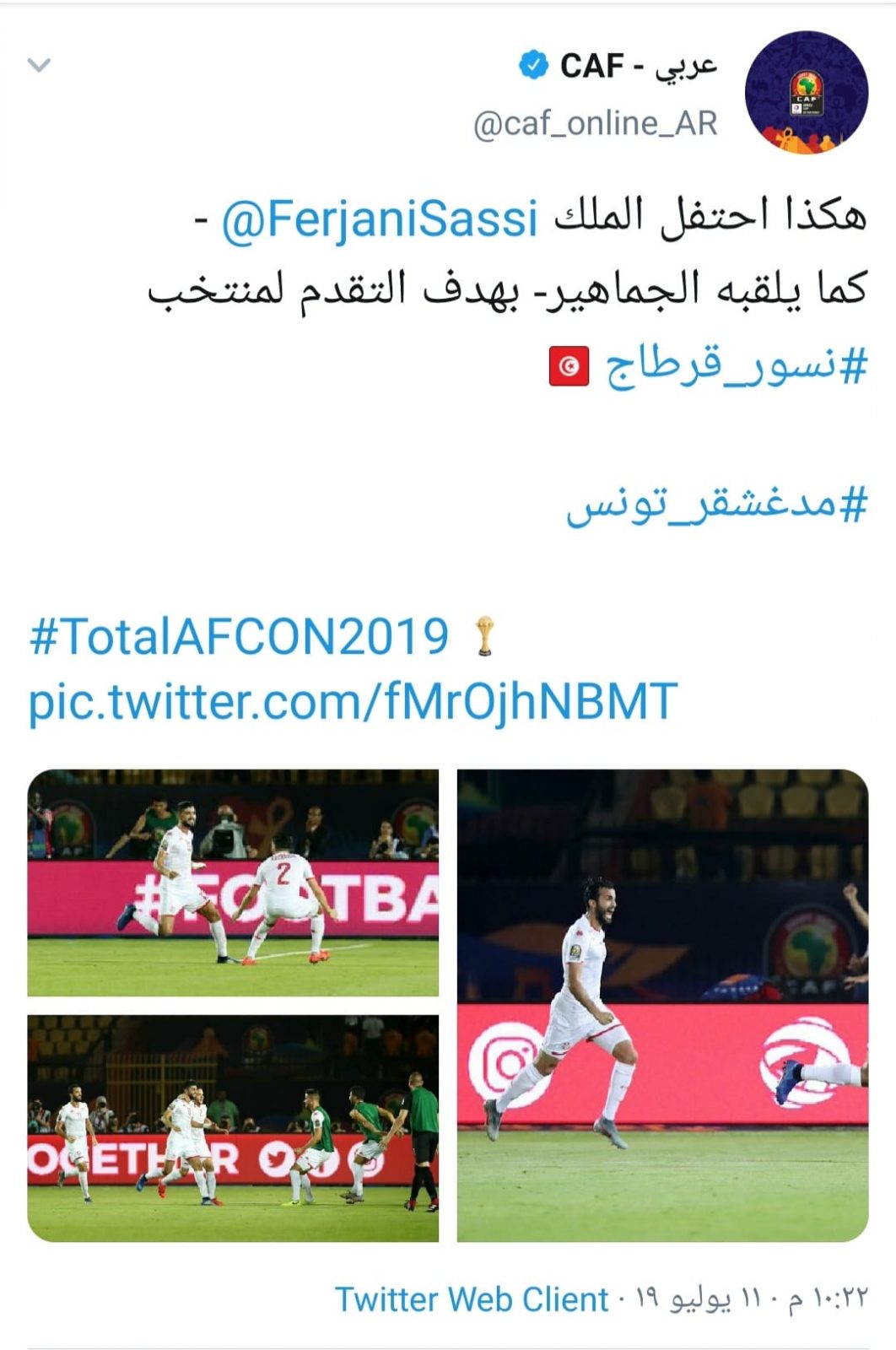Screen dimensions: 896x1350
Task: Open the CAF عربي profile picture
Action: (x=806, y=93)
